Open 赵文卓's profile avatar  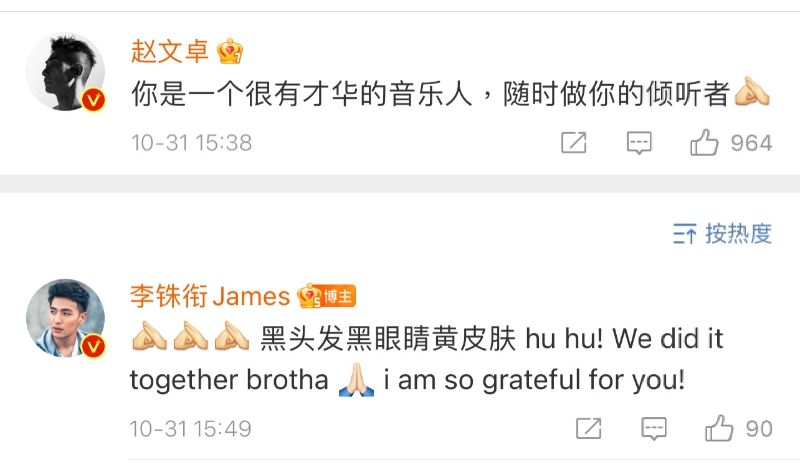point(65,72)
